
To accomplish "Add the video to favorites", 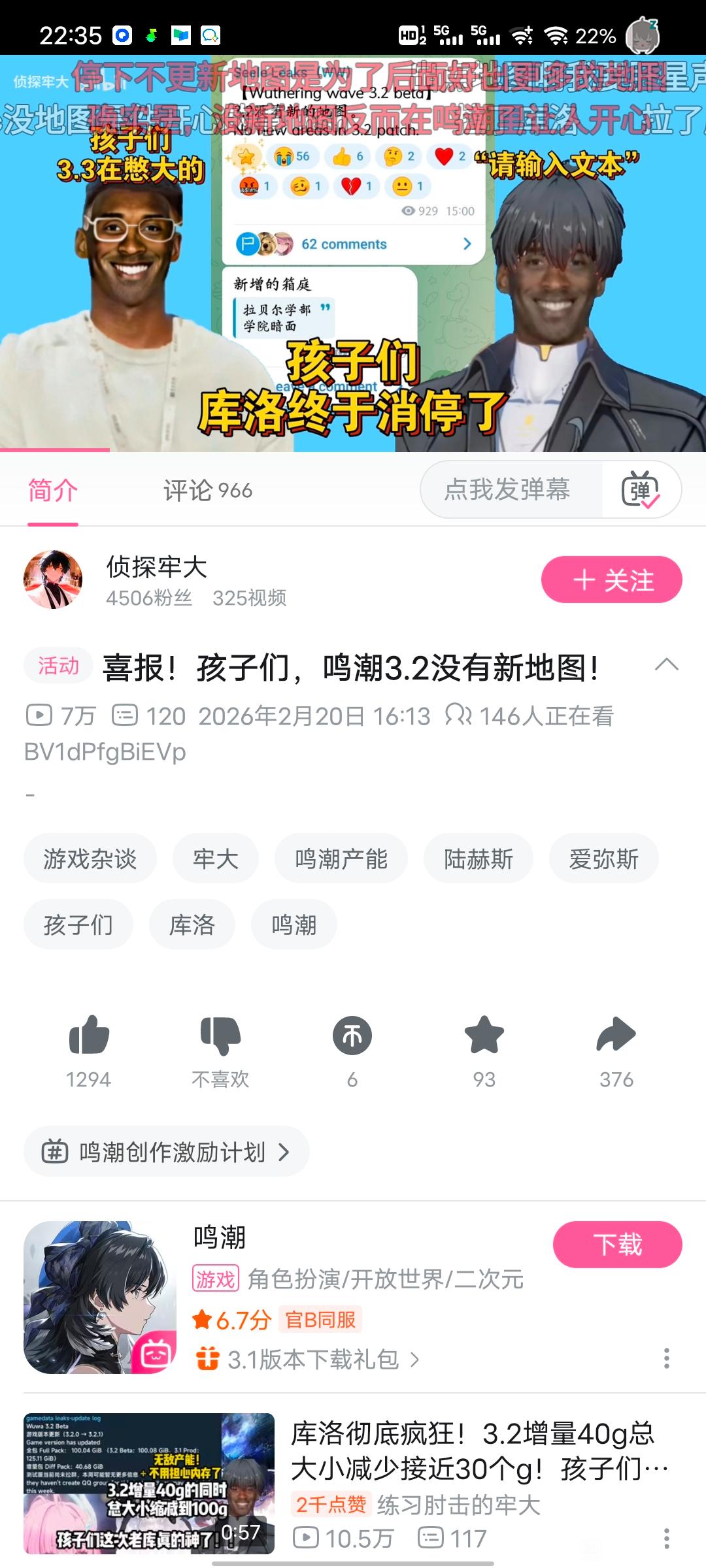I will click(x=484, y=1036).
